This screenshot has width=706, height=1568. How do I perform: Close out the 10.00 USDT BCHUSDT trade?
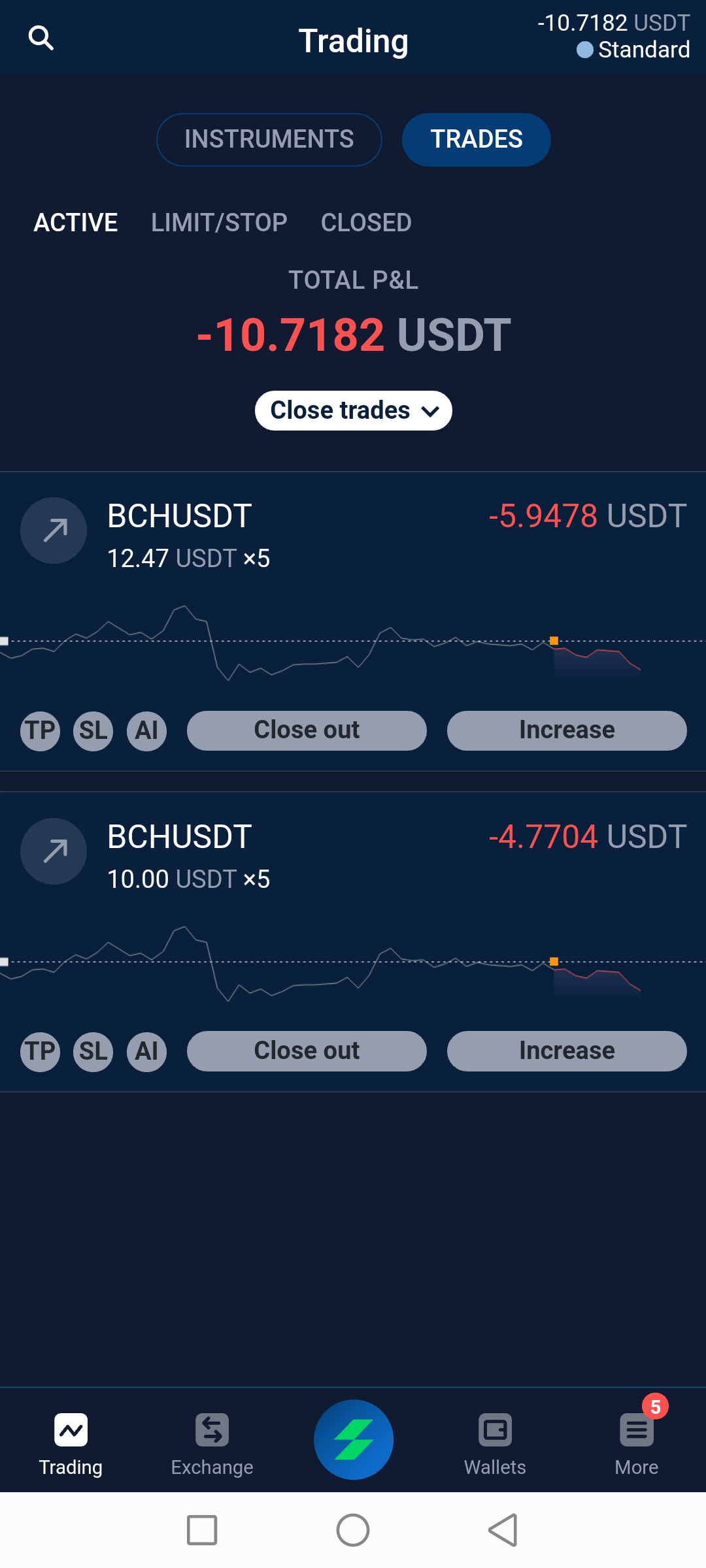point(307,1051)
